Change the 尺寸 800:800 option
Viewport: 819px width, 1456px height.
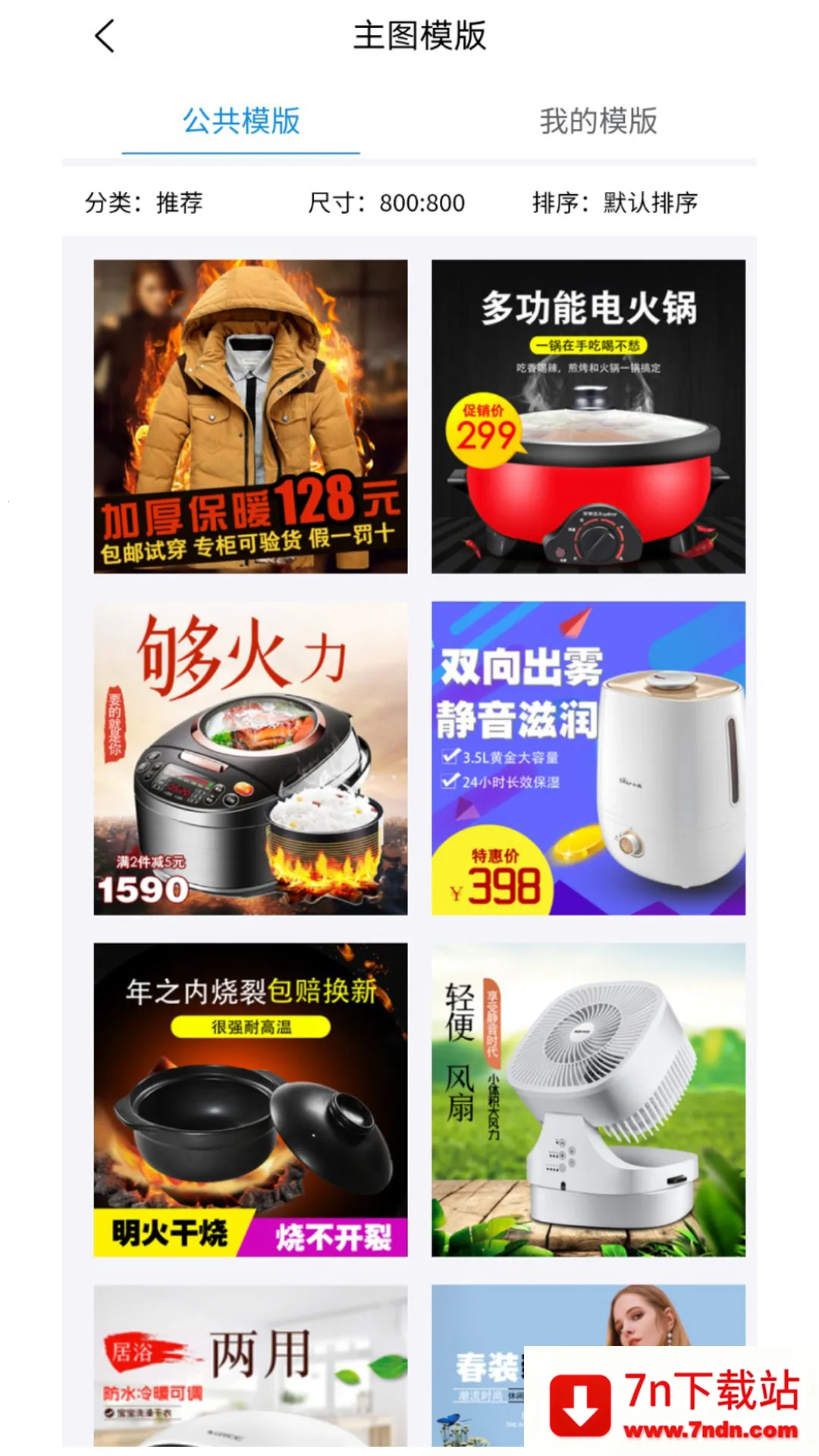(386, 203)
